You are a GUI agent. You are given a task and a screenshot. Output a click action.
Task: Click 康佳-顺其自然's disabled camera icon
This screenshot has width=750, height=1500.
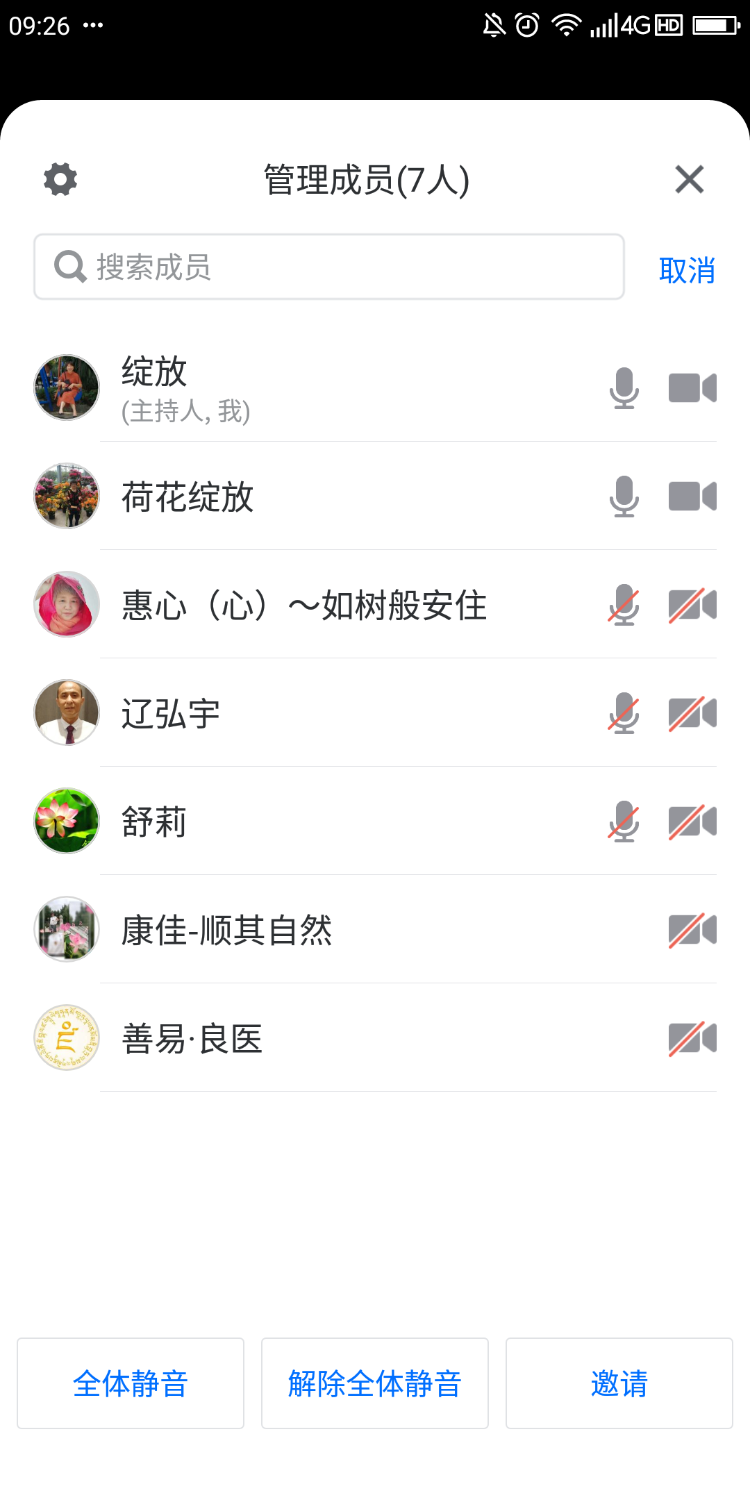click(692, 929)
